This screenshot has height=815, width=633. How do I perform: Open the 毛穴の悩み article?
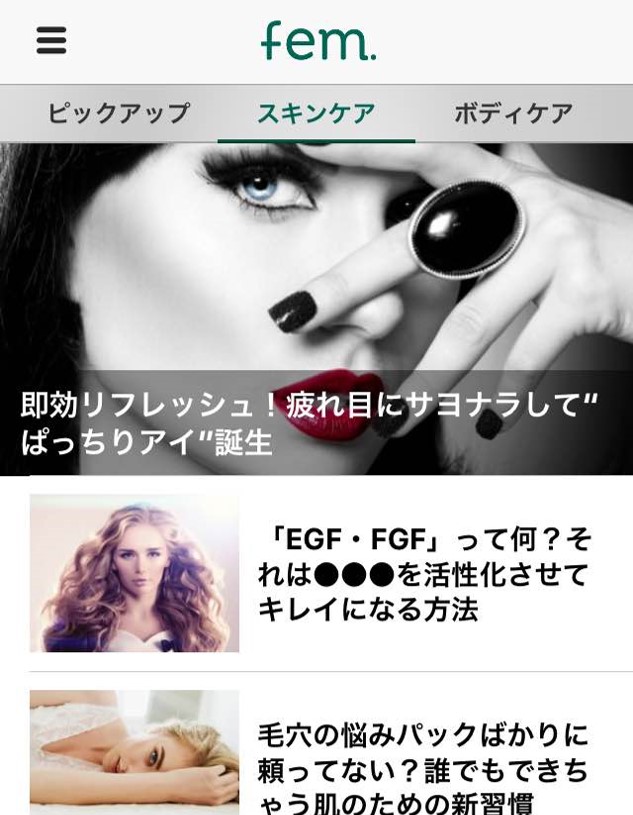tap(424, 767)
